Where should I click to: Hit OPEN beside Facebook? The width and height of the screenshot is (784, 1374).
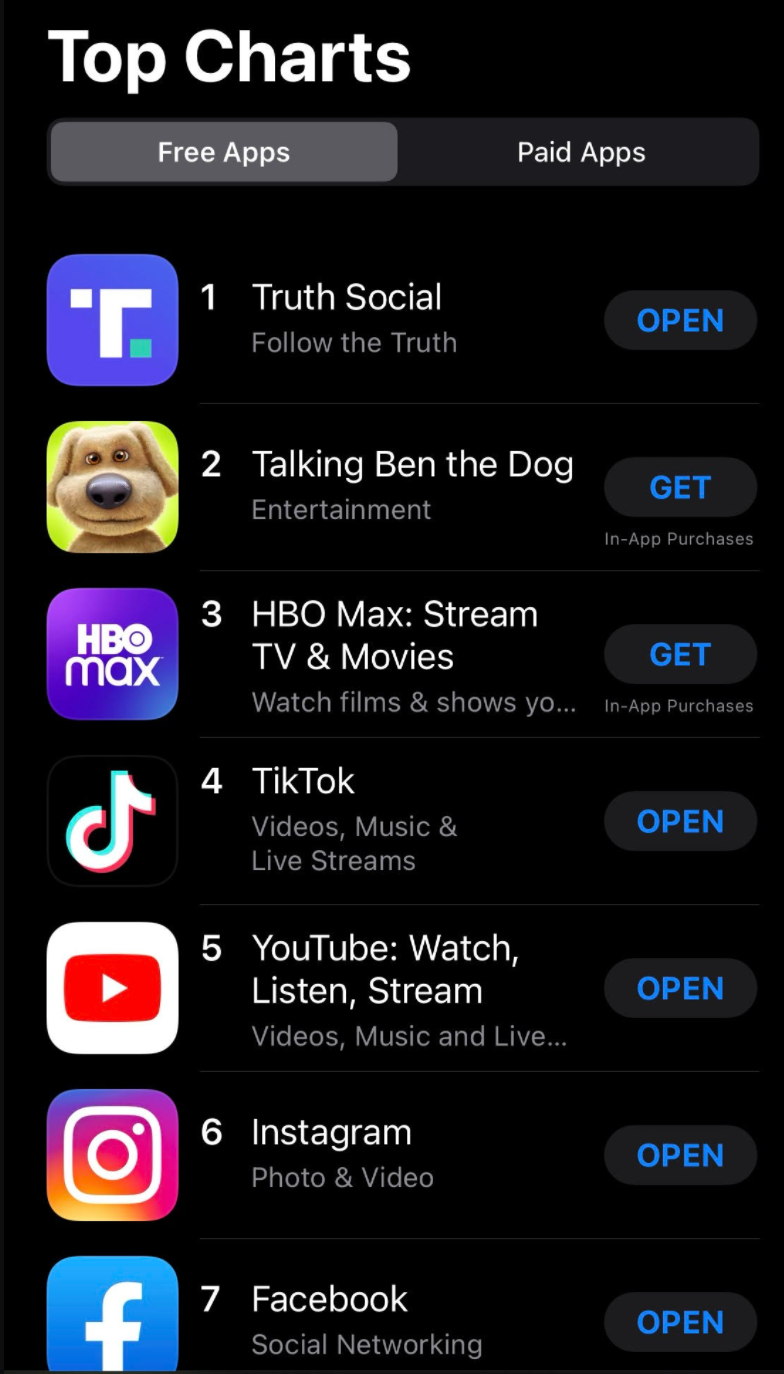click(680, 1322)
